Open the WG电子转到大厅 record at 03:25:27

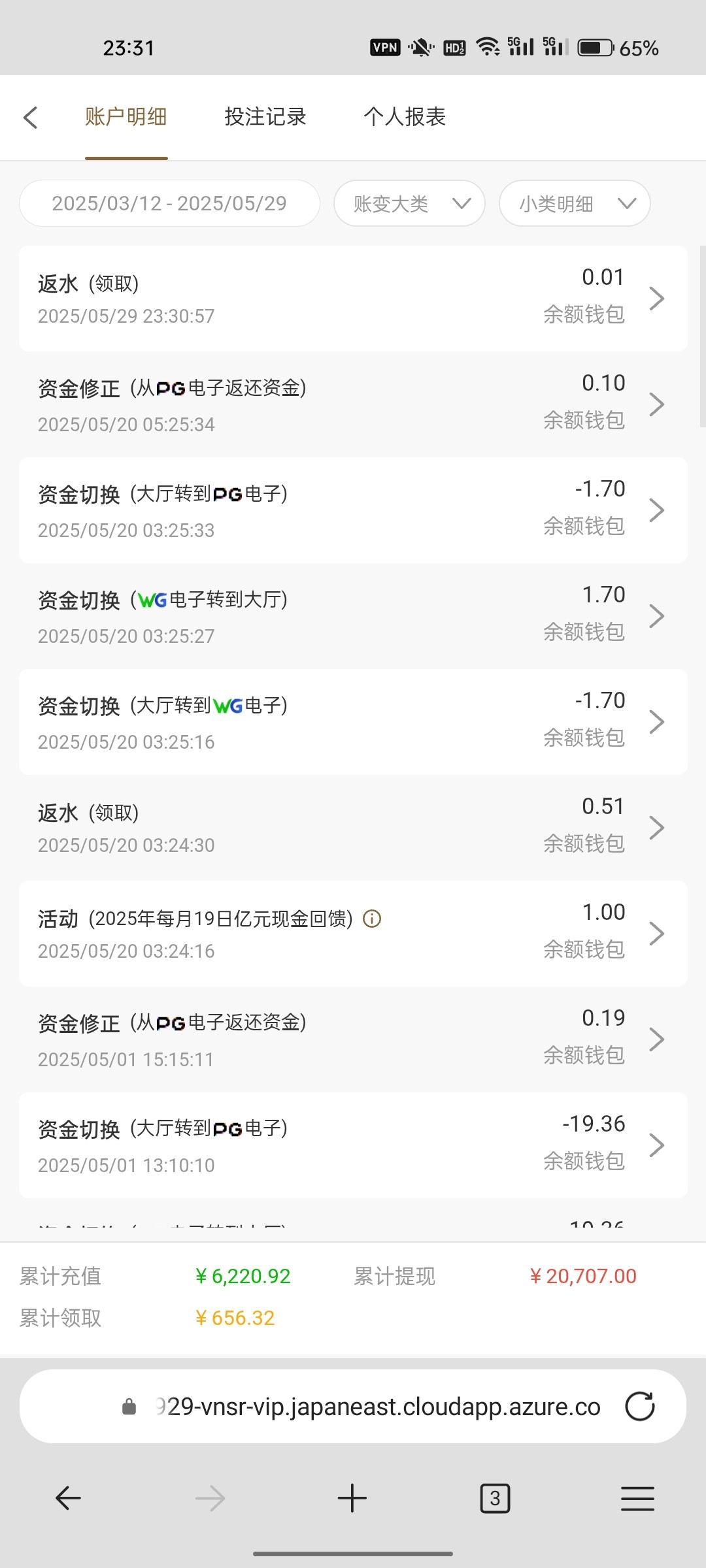coord(353,616)
